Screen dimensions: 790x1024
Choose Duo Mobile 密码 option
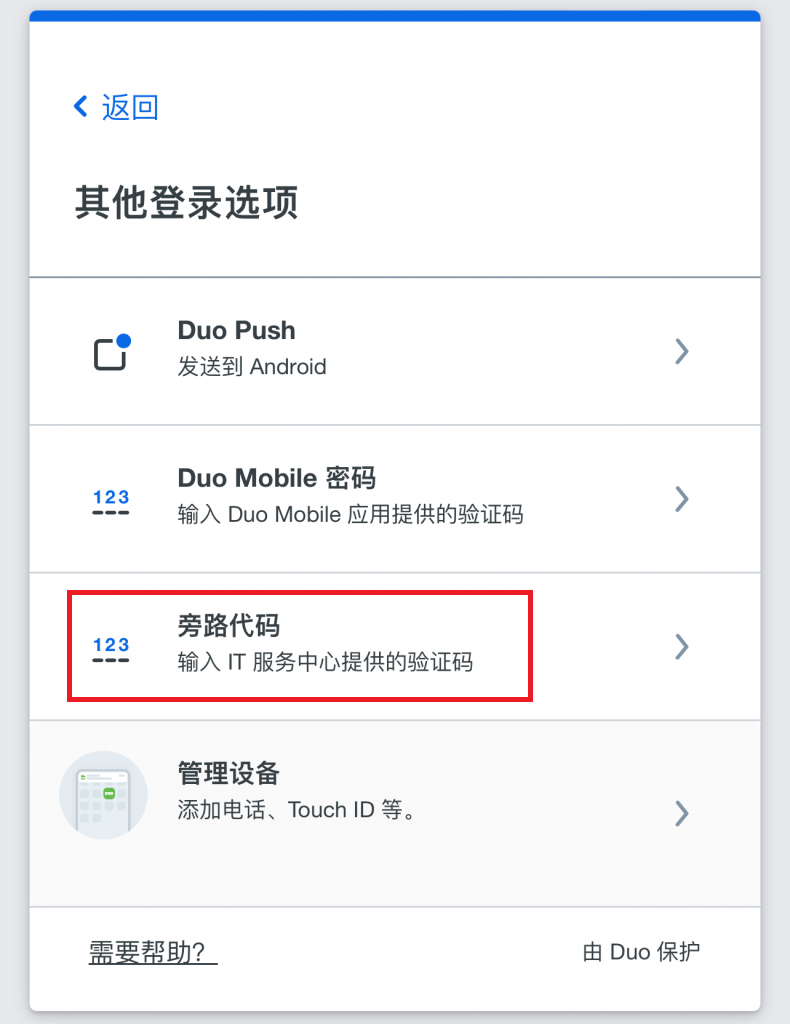tap(394, 498)
